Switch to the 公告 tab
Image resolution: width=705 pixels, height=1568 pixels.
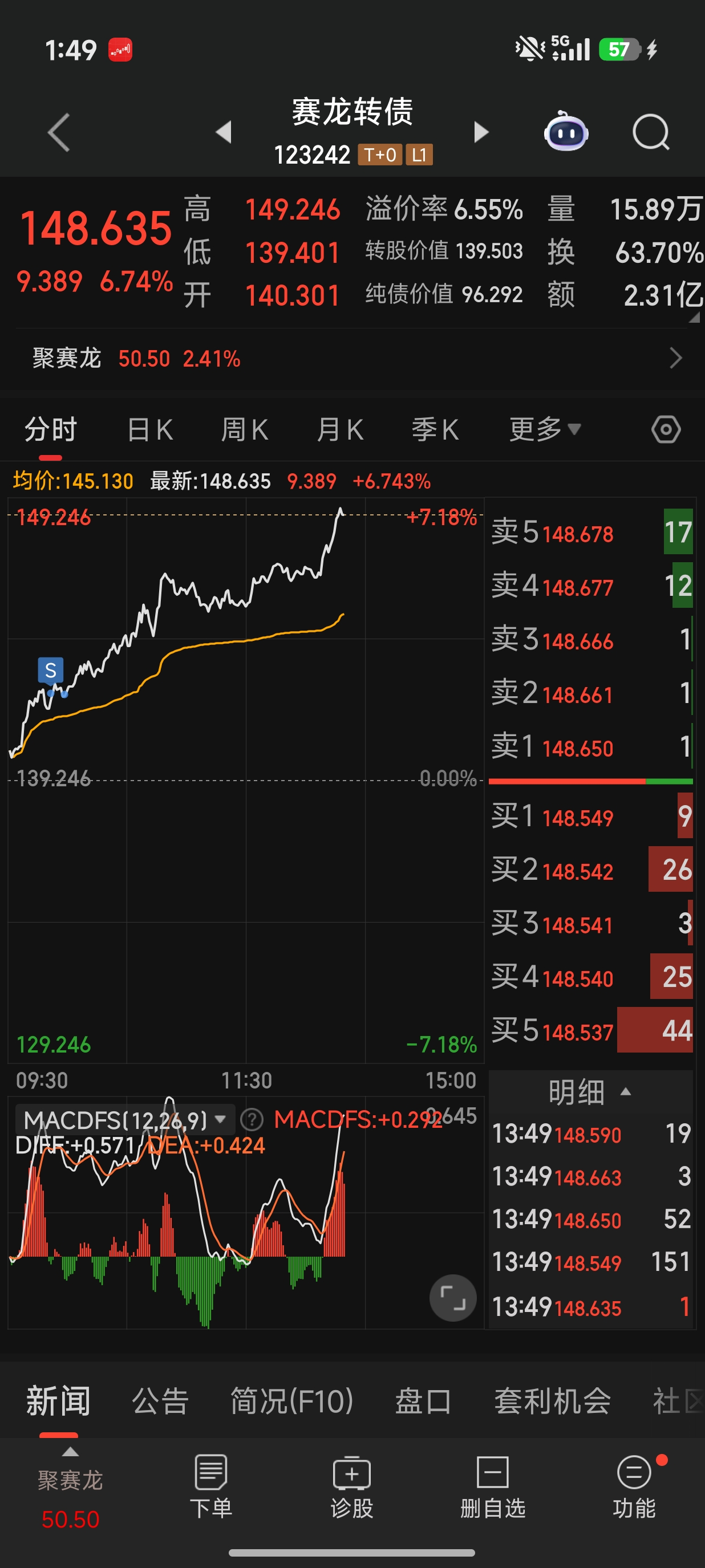[160, 1401]
